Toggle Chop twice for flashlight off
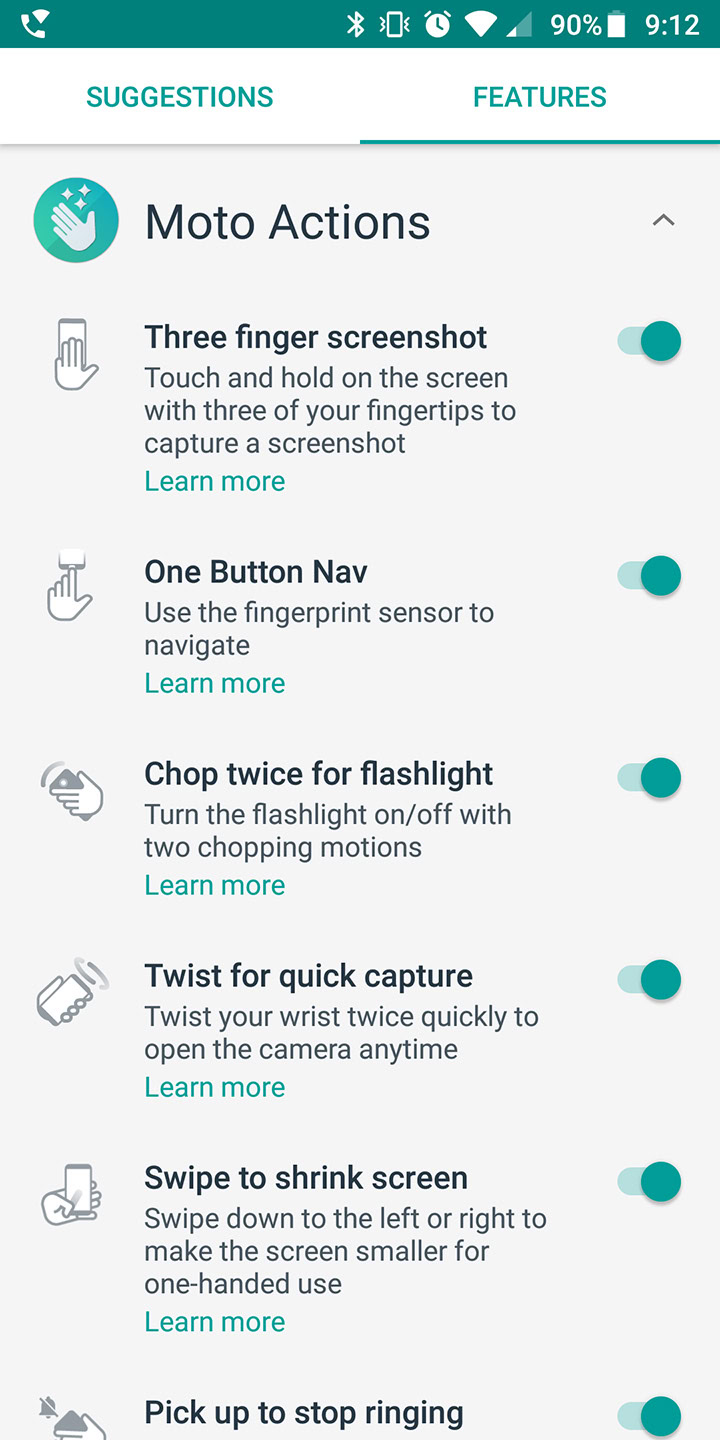The height and width of the screenshot is (1440, 720). click(650, 778)
